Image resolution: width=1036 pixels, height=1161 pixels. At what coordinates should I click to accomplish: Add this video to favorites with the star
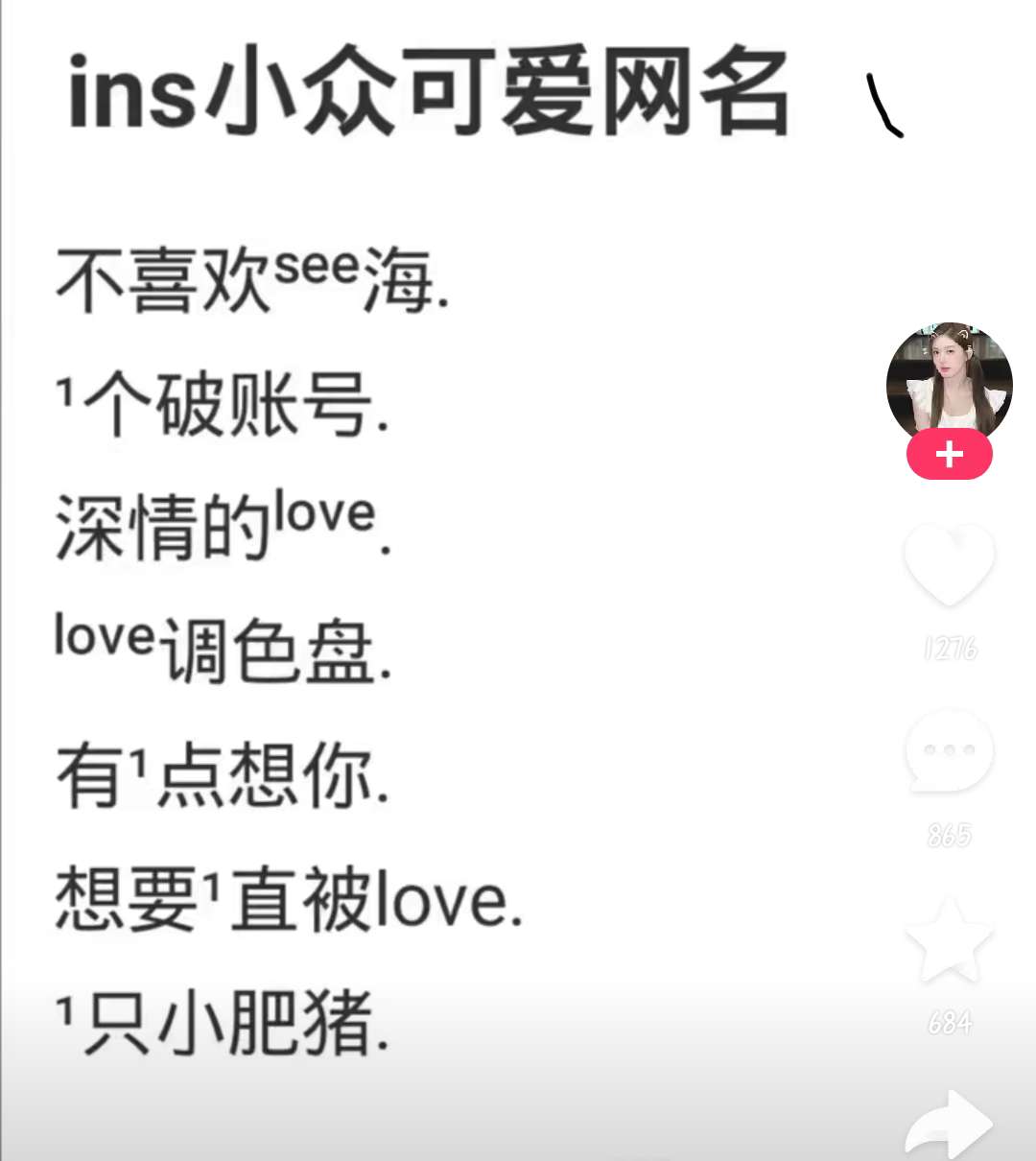(x=949, y=940)
